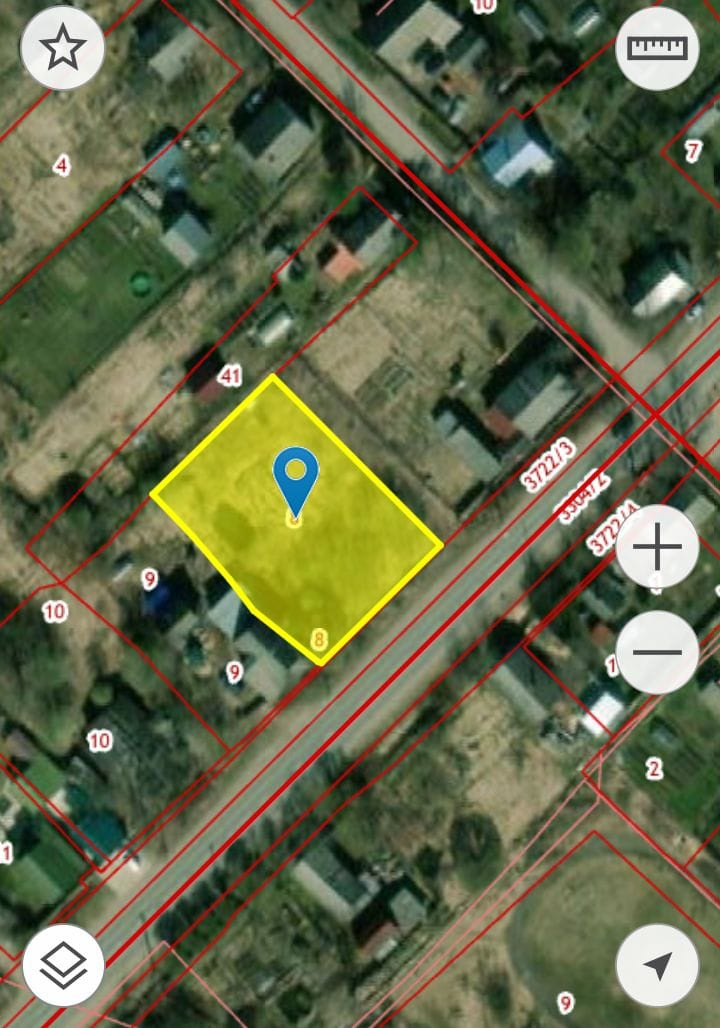Screen dimensions: 720x1028
Task: Add this plot to favorites with the star
Action: (x=63, y=47)
